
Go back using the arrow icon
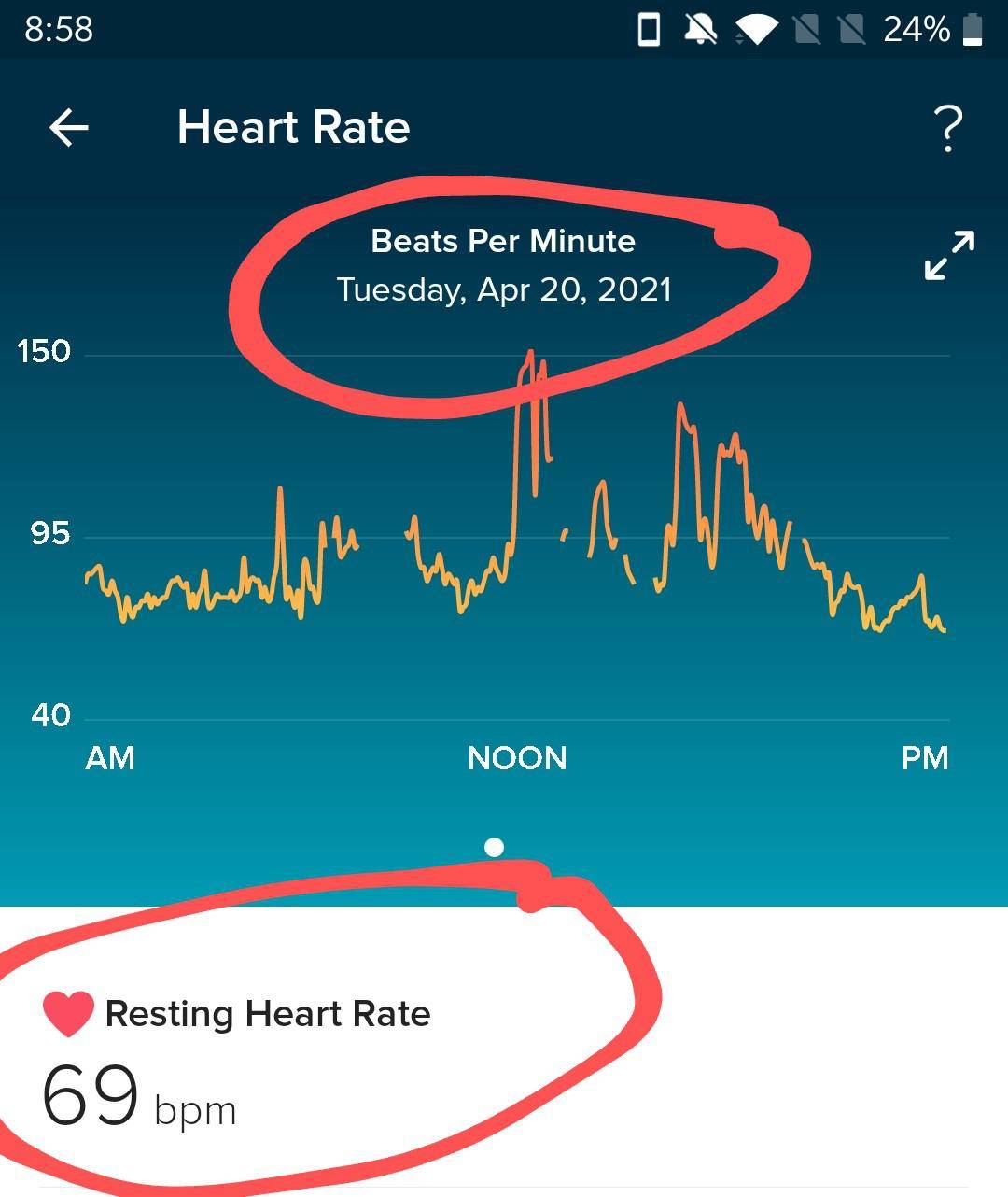pyautogui.click(x=68, y=127)
